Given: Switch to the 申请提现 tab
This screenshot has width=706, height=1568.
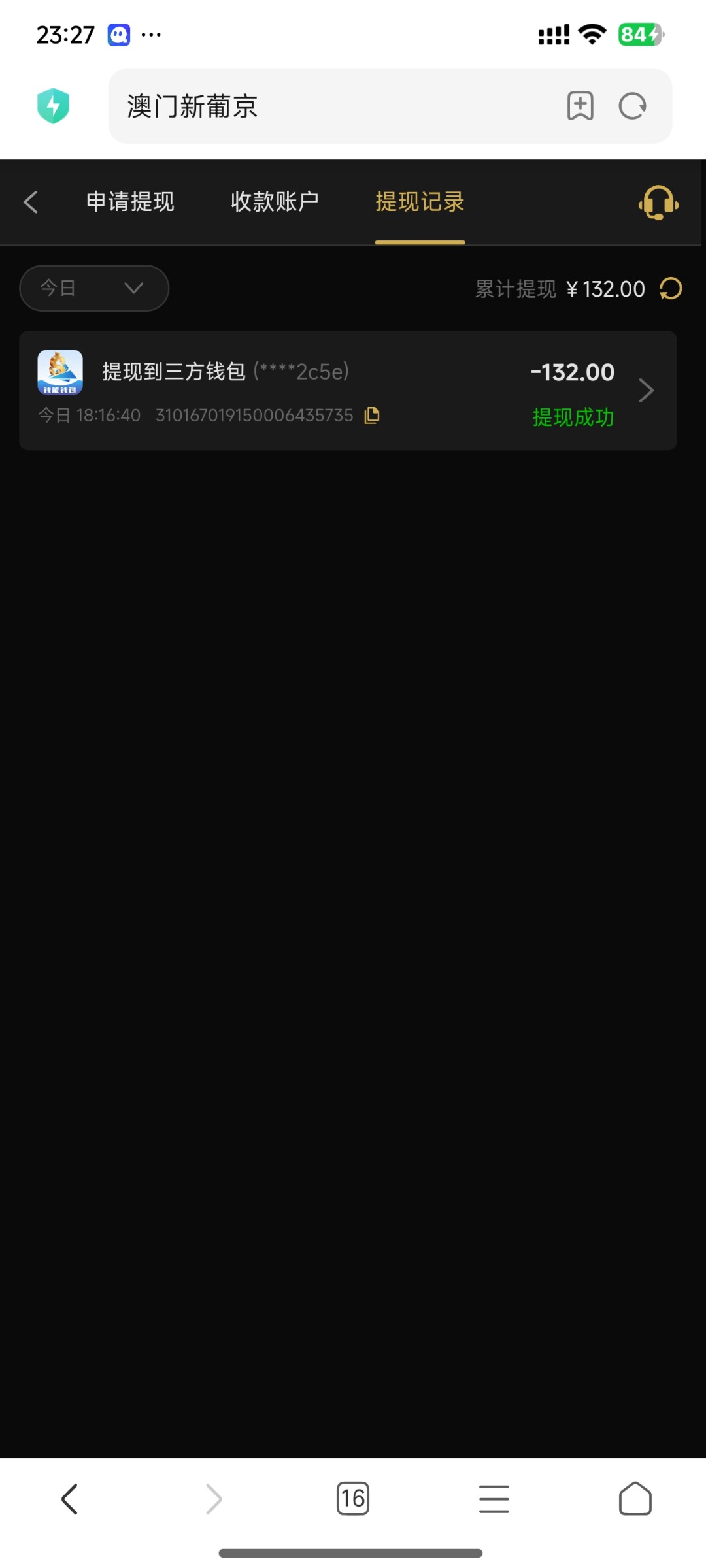Looking at the screenshot, I should [130, 202].
